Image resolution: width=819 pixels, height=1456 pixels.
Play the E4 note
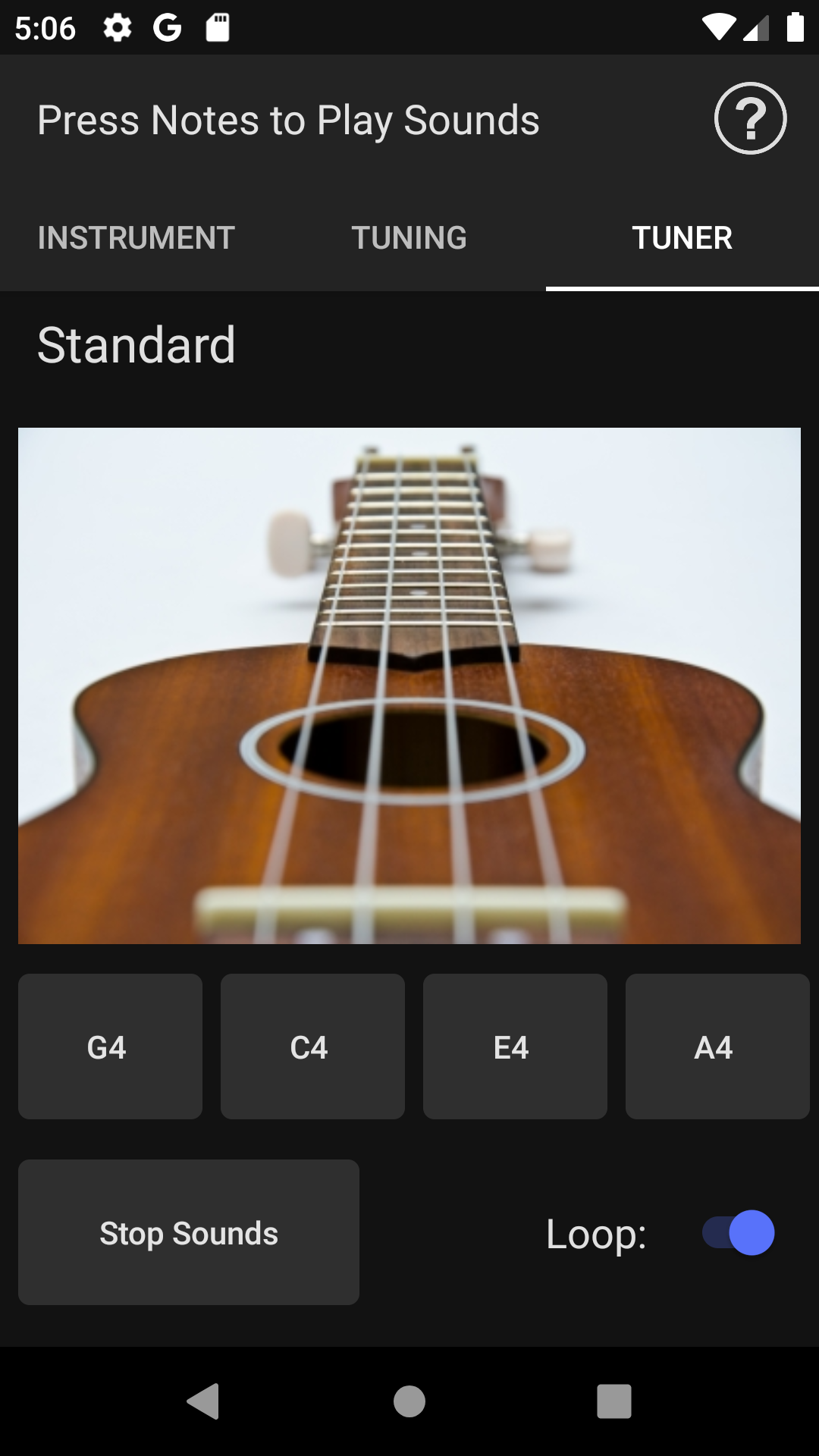(x=514, y=1046)
